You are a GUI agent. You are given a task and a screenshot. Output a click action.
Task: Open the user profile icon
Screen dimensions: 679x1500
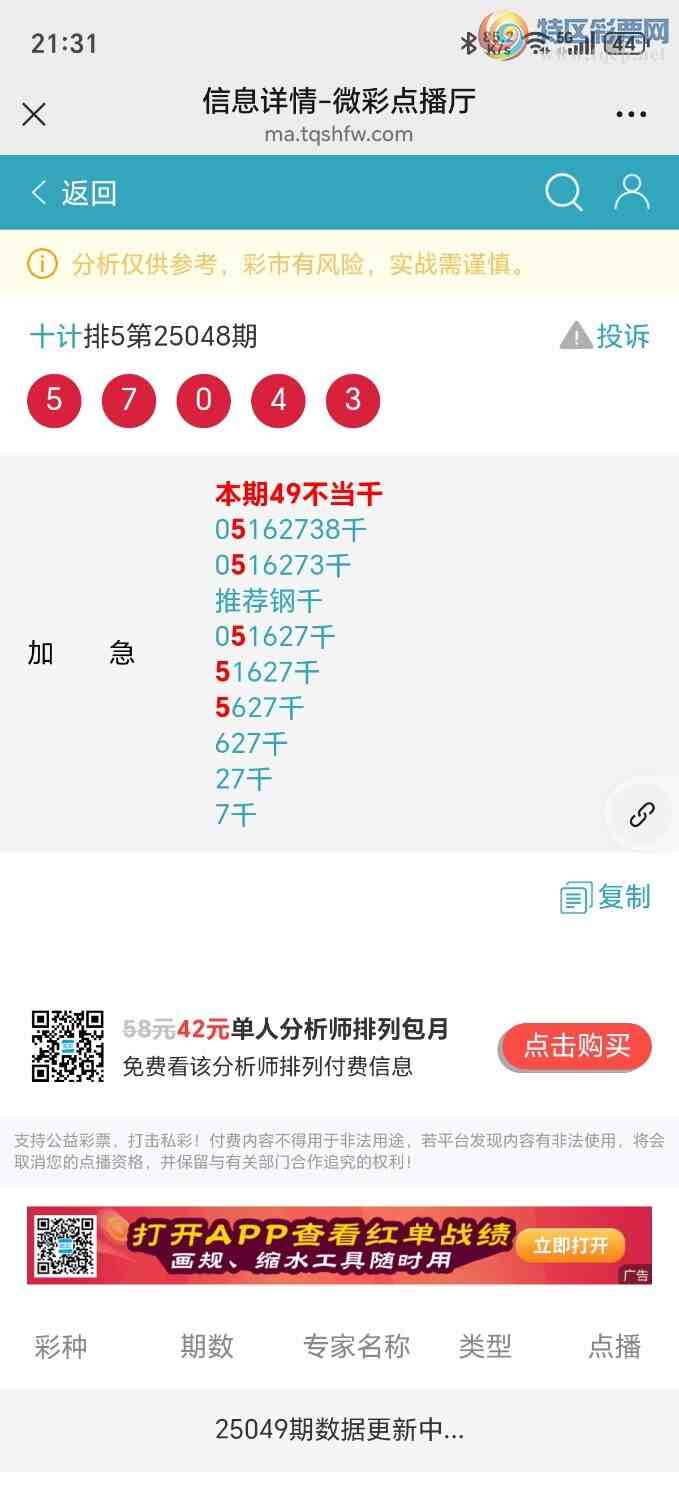pyautogui.click(x=631, y=192)
